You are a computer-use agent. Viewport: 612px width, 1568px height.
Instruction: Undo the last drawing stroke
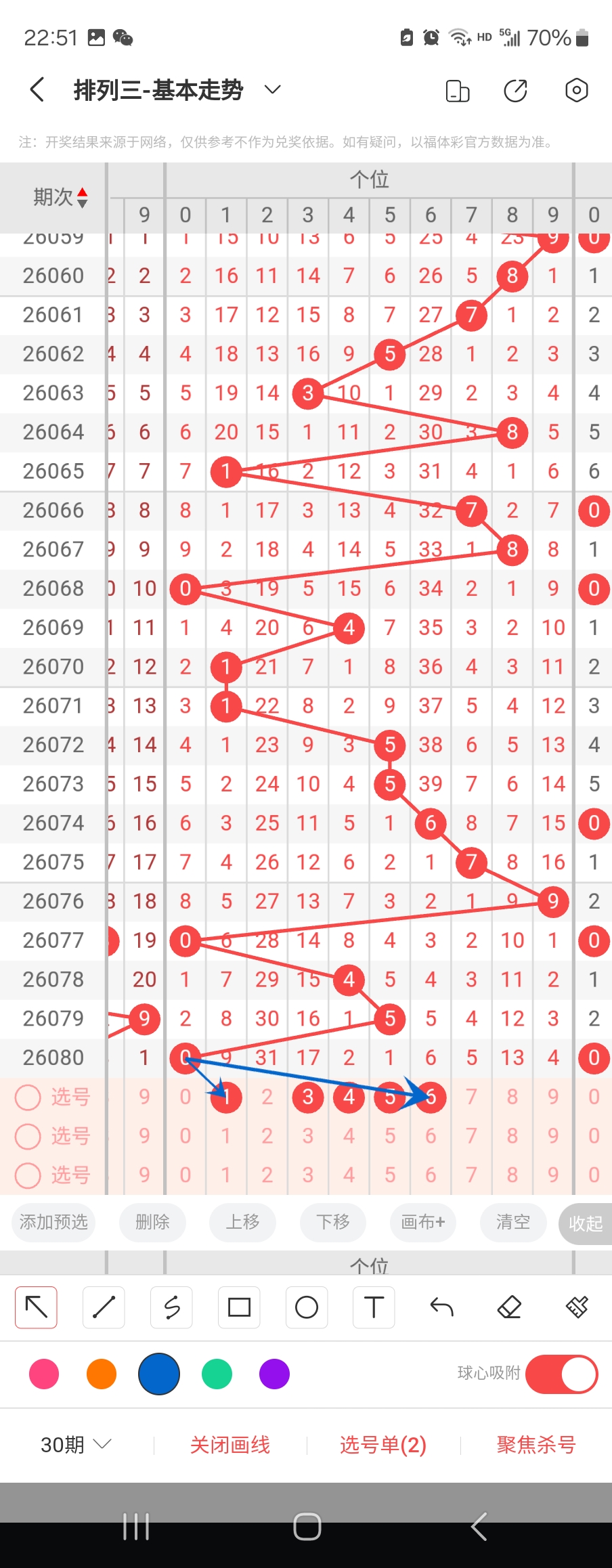click(441, 1307)
